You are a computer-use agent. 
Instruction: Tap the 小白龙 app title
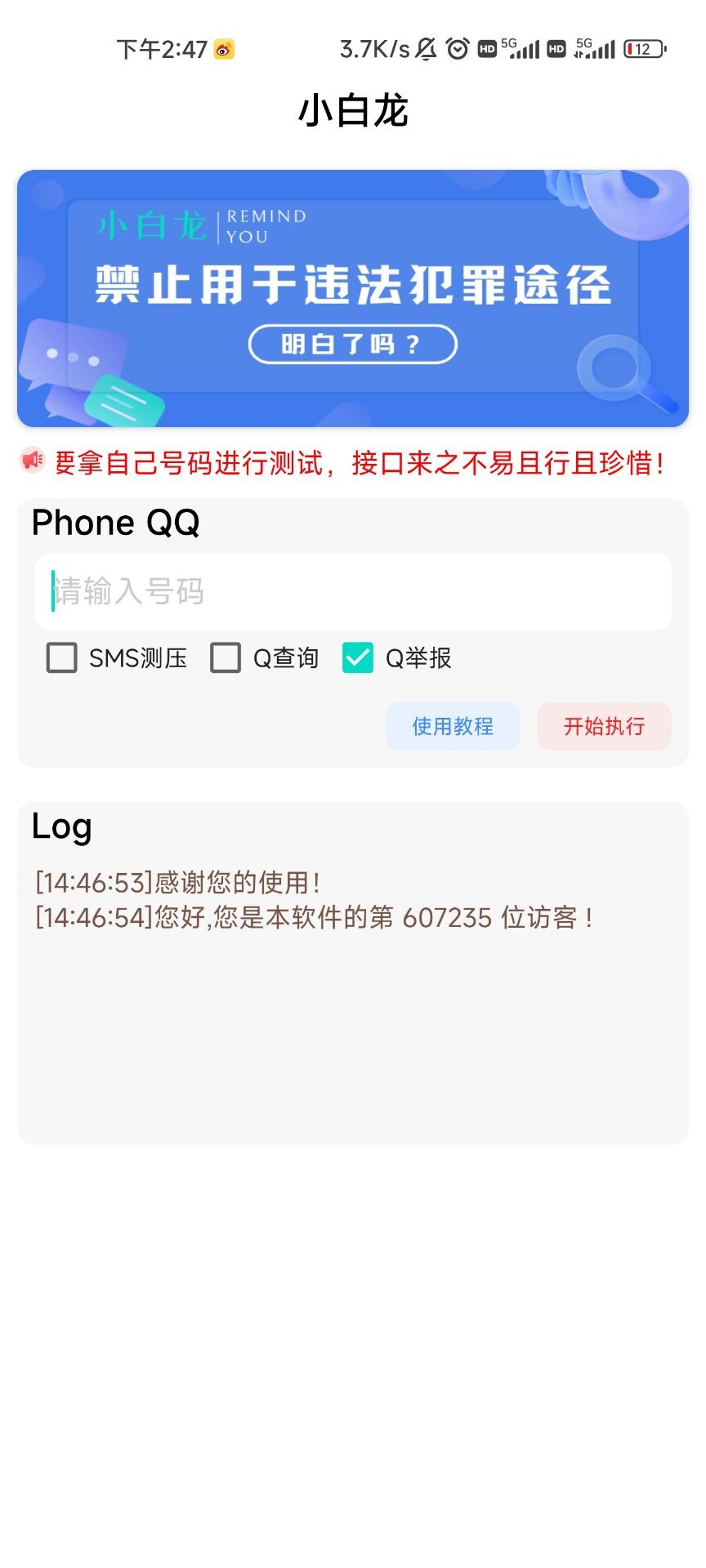click(353, 111)
